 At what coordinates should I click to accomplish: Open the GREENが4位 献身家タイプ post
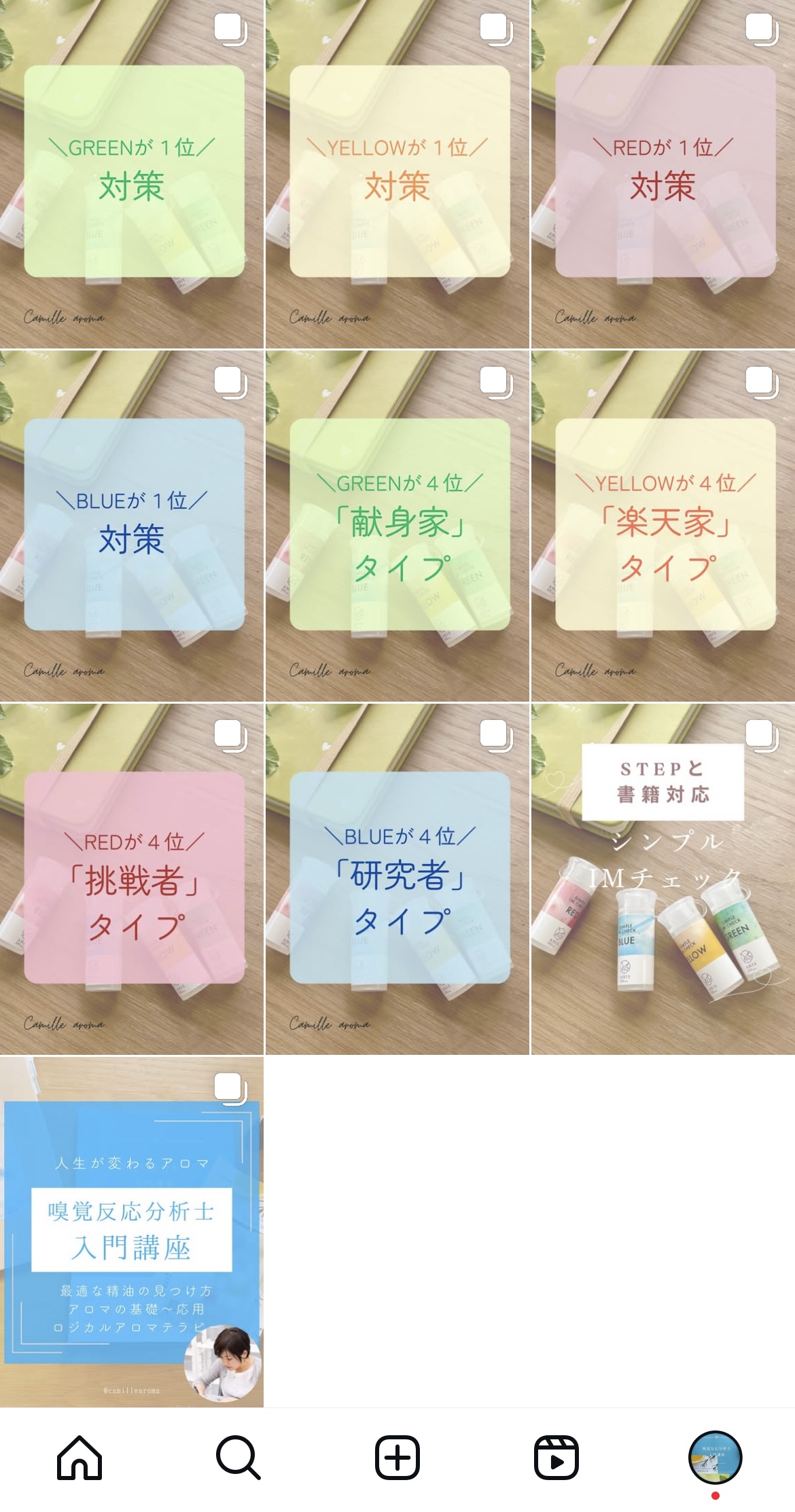(397, 526)
